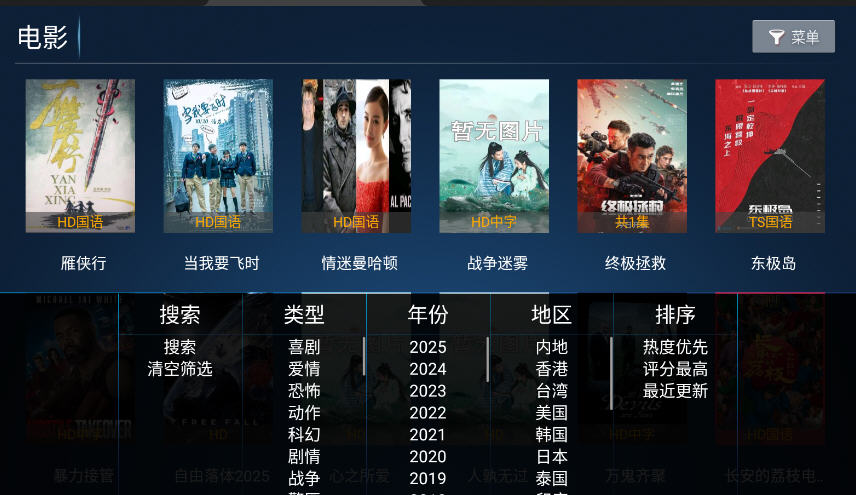Tap 搜索 option under the search column

[x=180, y=347]
